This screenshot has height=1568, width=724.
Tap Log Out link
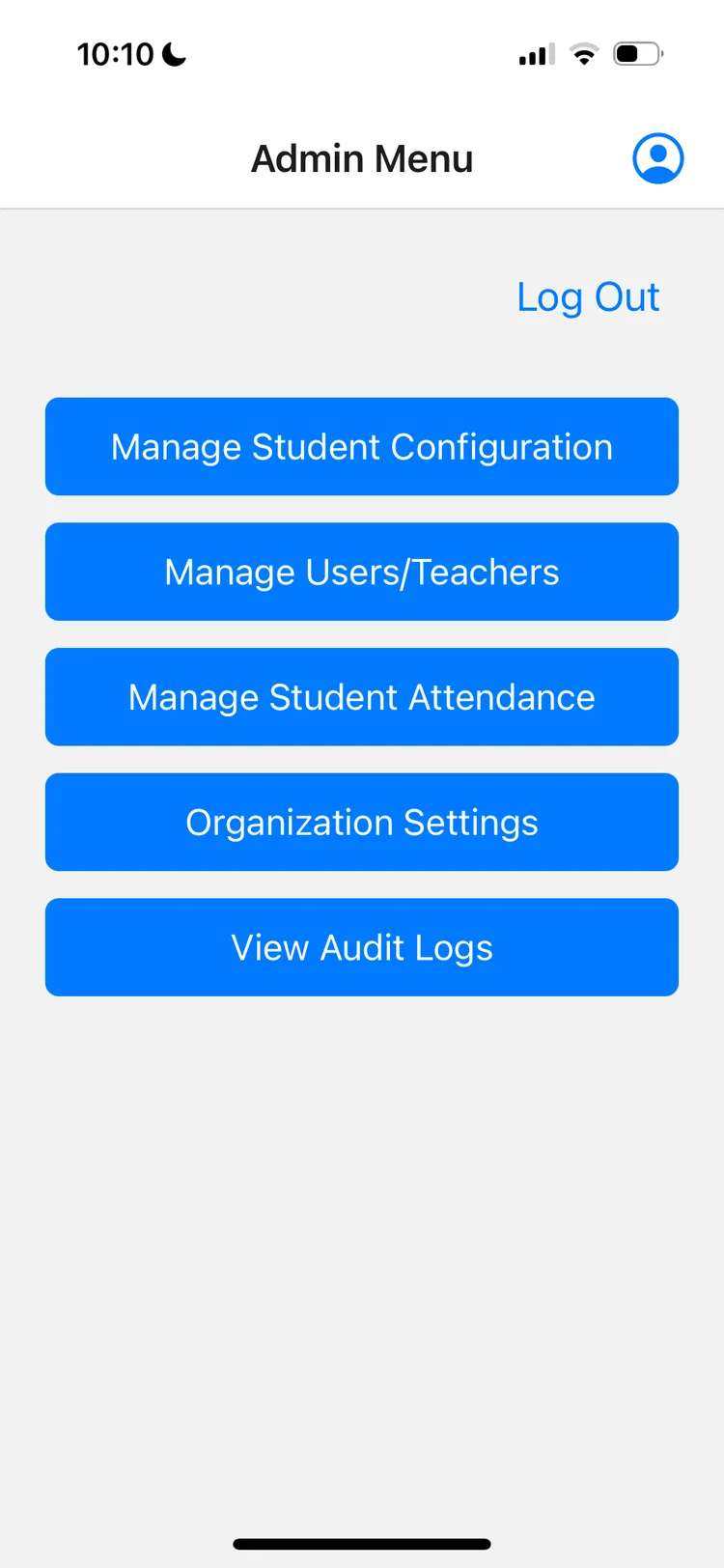click(x=588, y=297)
